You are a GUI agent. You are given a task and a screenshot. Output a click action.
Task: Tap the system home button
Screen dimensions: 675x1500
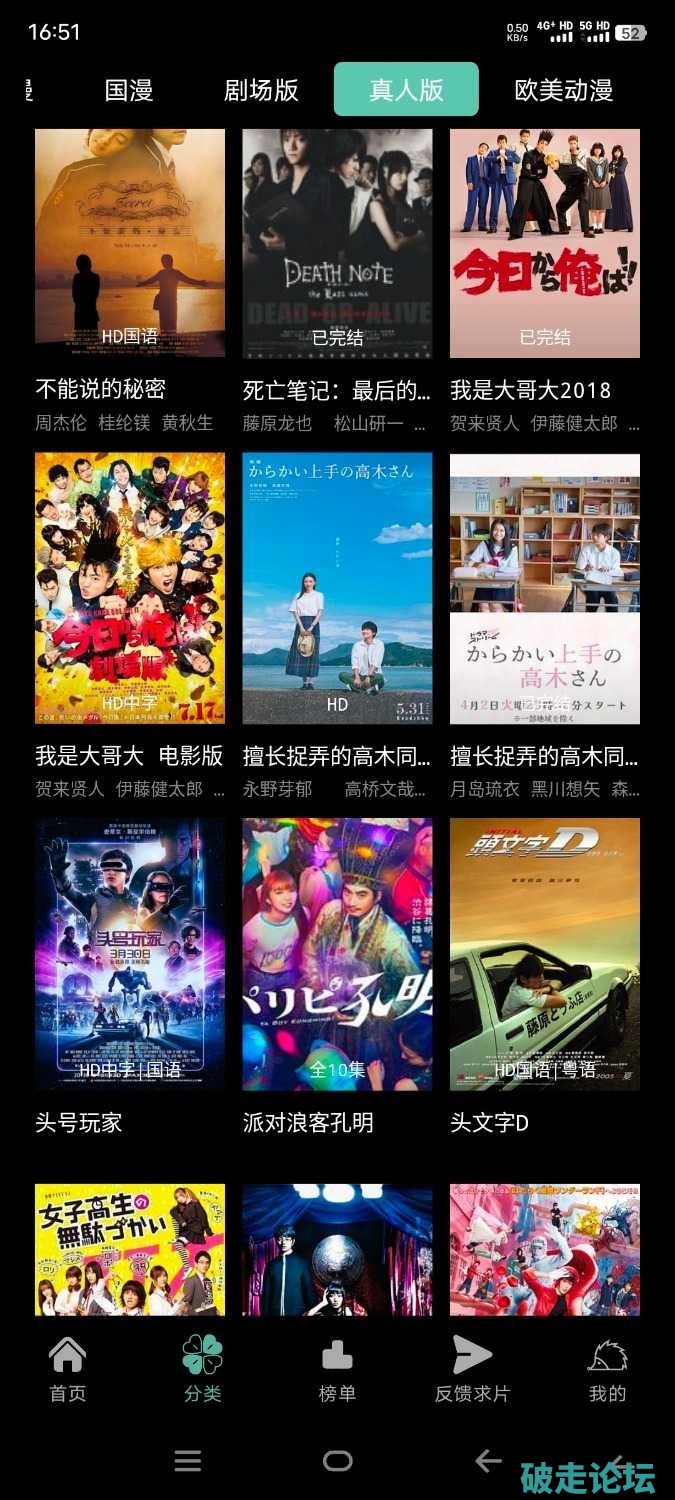[x=338, y=1461]
